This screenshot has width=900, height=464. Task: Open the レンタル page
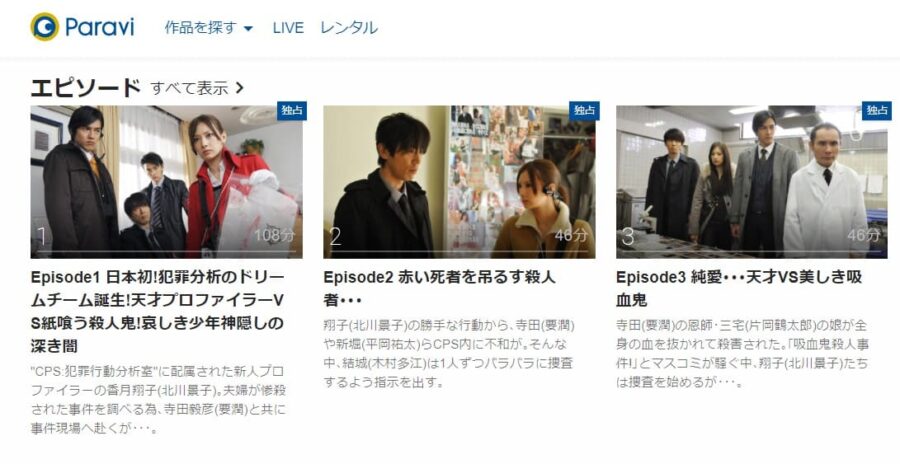[349, 28]
